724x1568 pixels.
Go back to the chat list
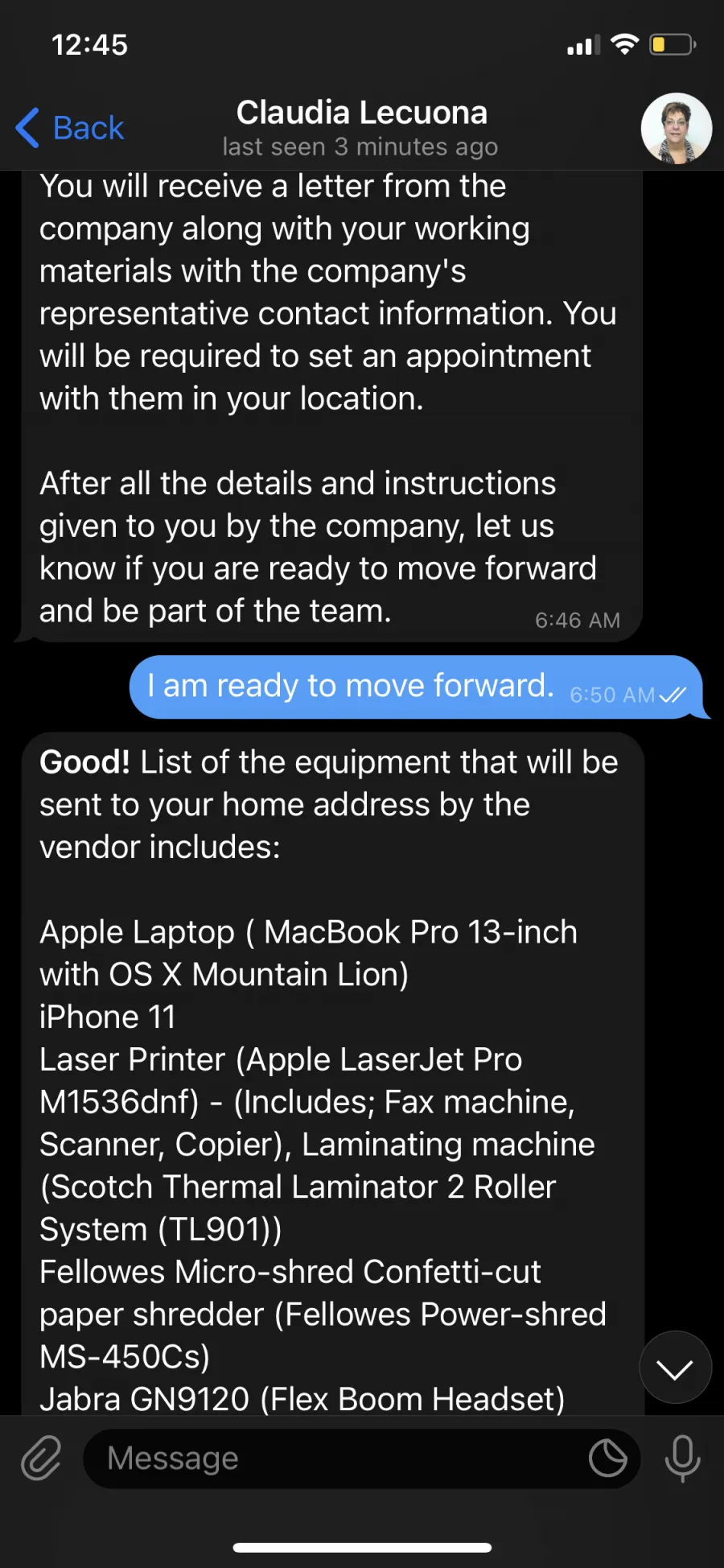[x=70, y=128]
